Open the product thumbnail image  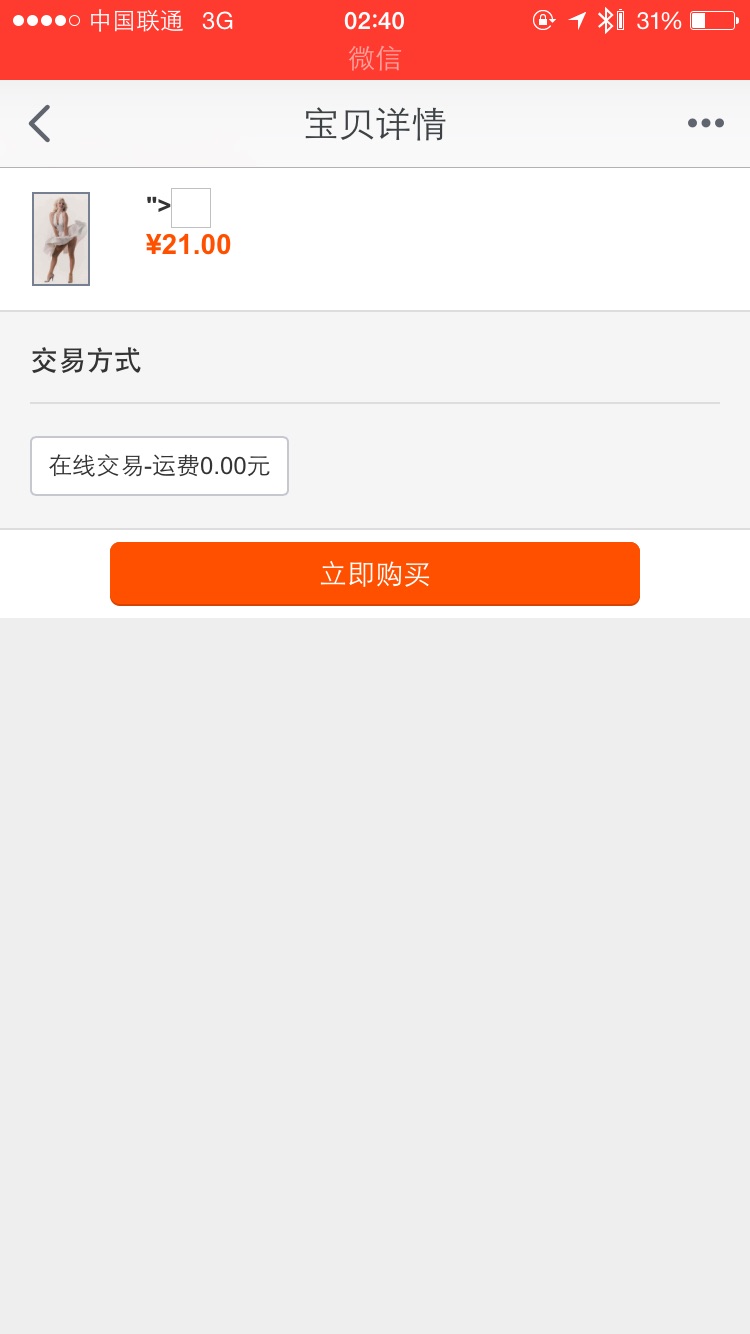[x=61, y=239]
